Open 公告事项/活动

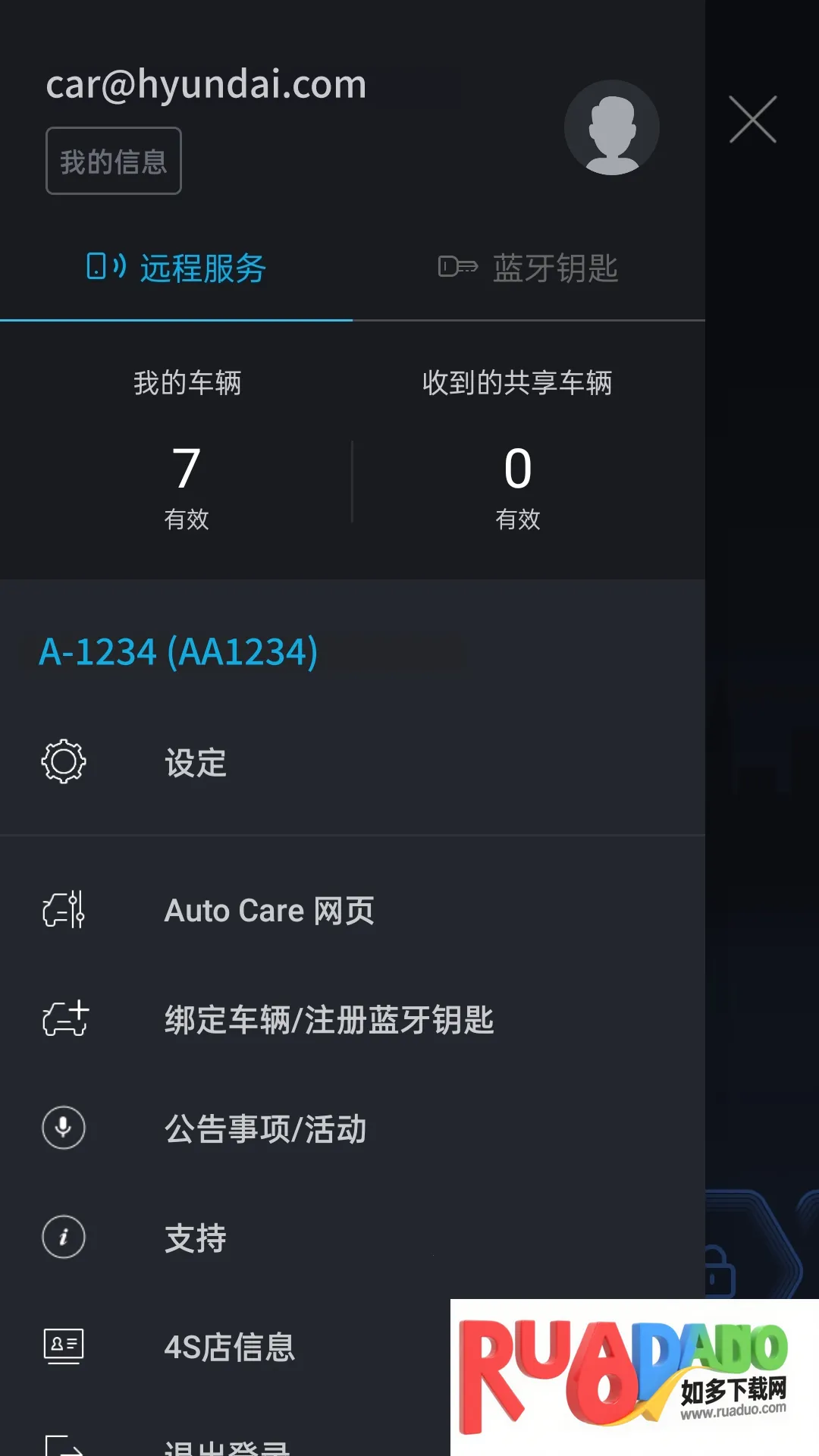coord(353,1128)
